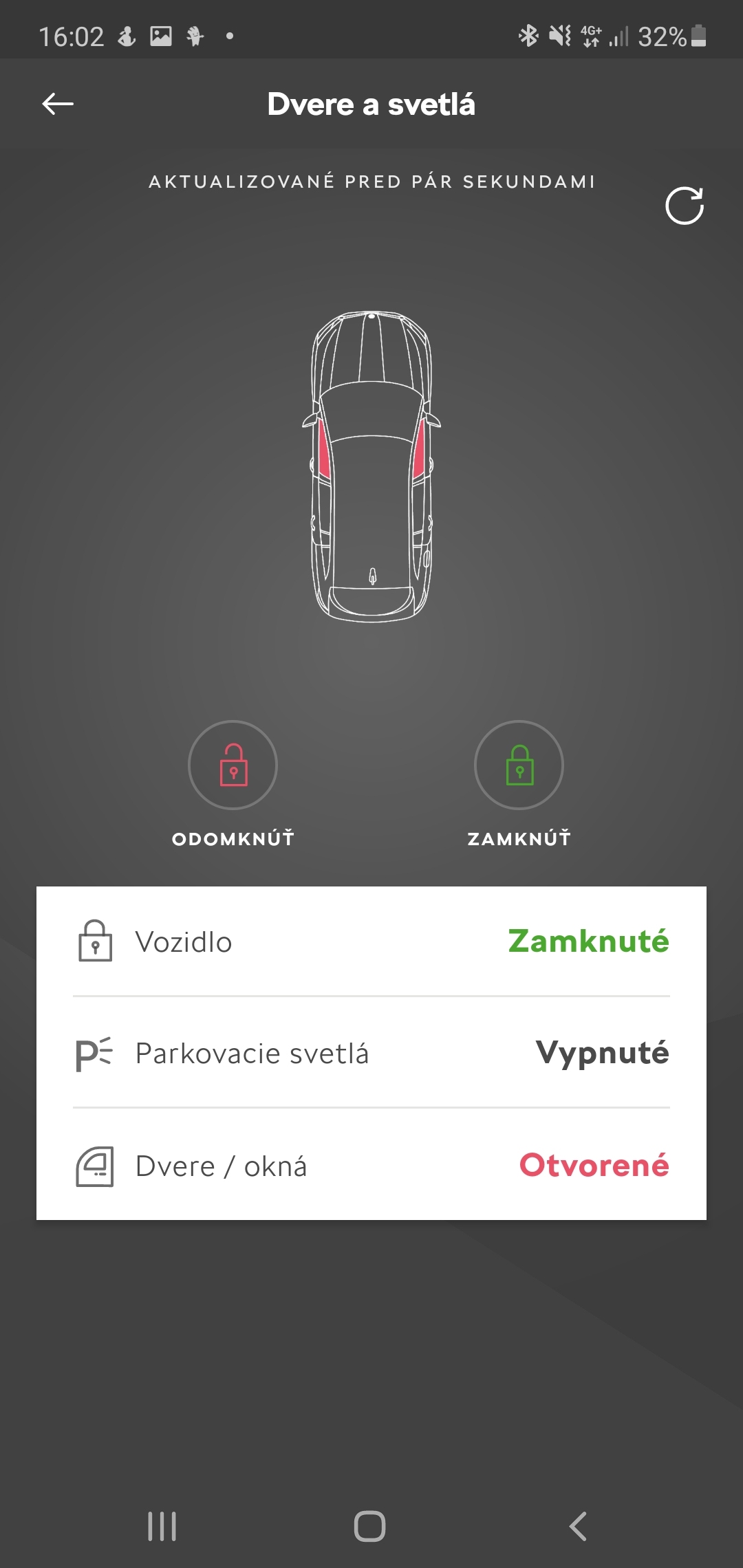This screenshot has width=743, height=1568.
Task: Tap Zamknúť to lock the car
Action: point(519,765)
